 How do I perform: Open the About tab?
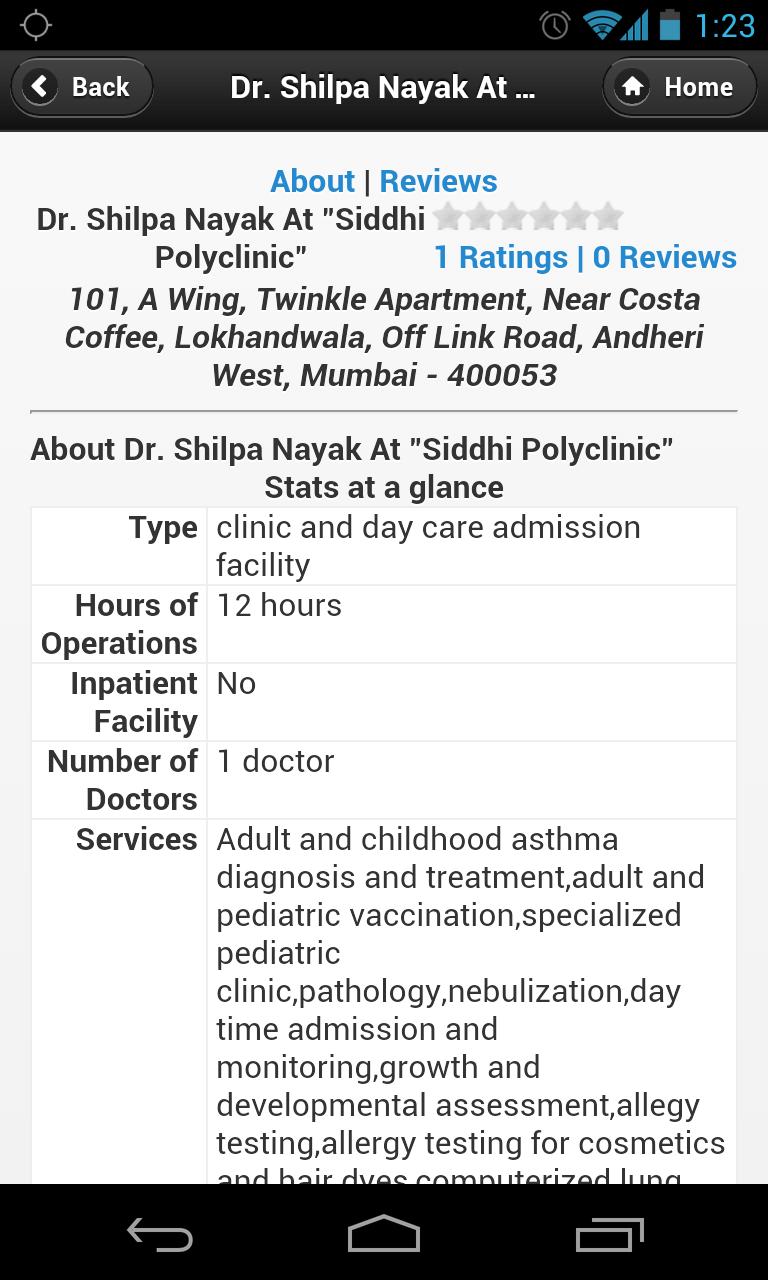[x=312, y=181]
